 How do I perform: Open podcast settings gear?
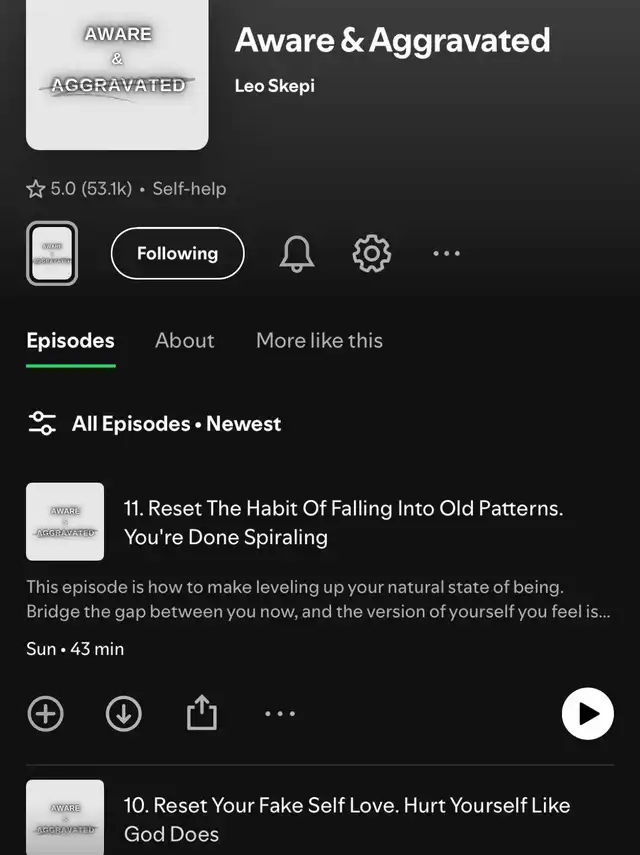(x=372, y=254)
